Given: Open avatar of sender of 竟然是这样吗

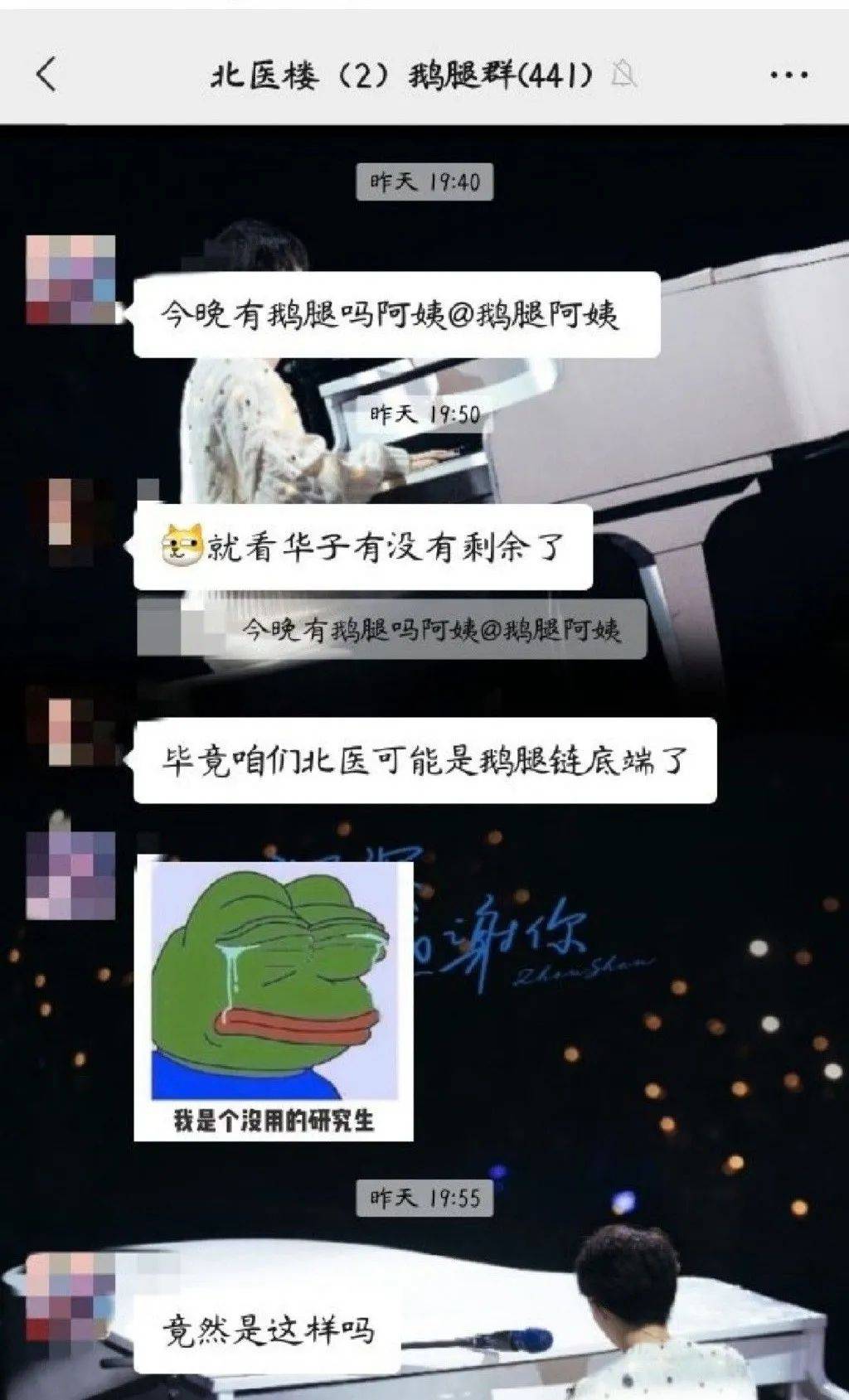Looking at the screenshot, I should 70,1297.
